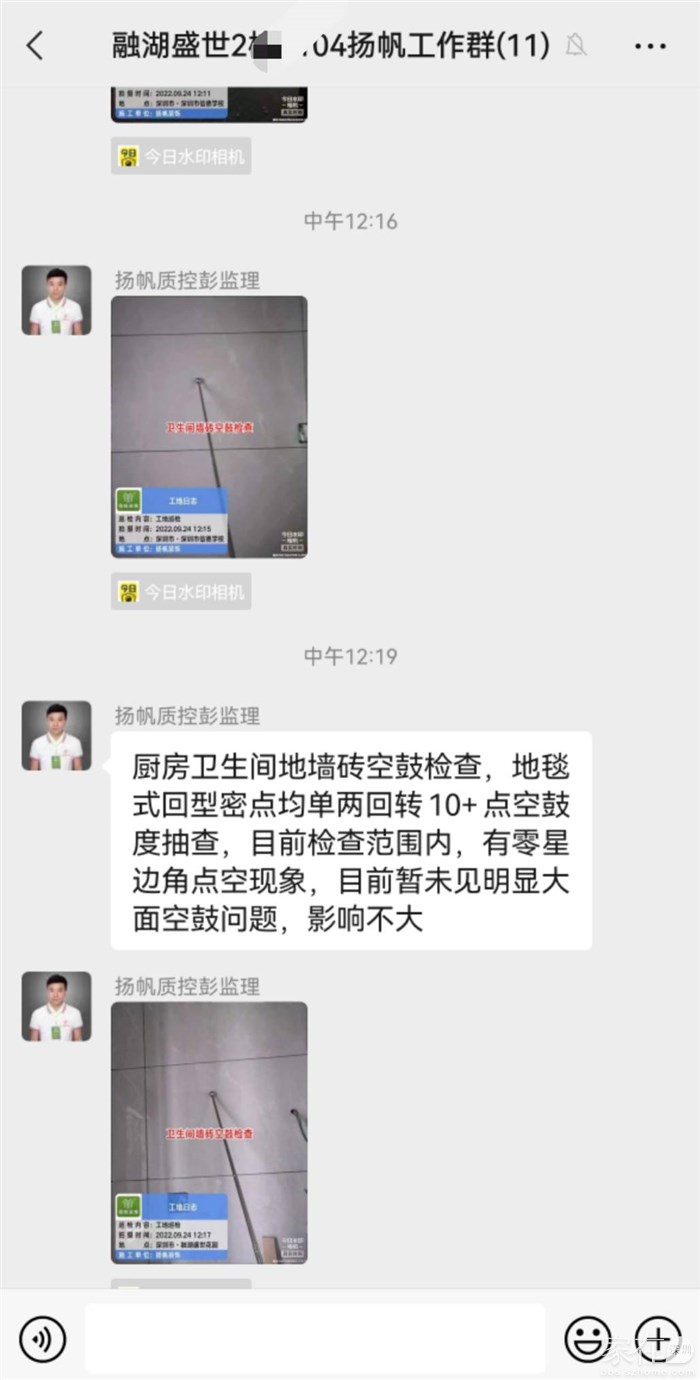The height and width of the screenshot is (1380, 700).
Task: Open the partly visible photo at the top
Action: tap(209, 105)
